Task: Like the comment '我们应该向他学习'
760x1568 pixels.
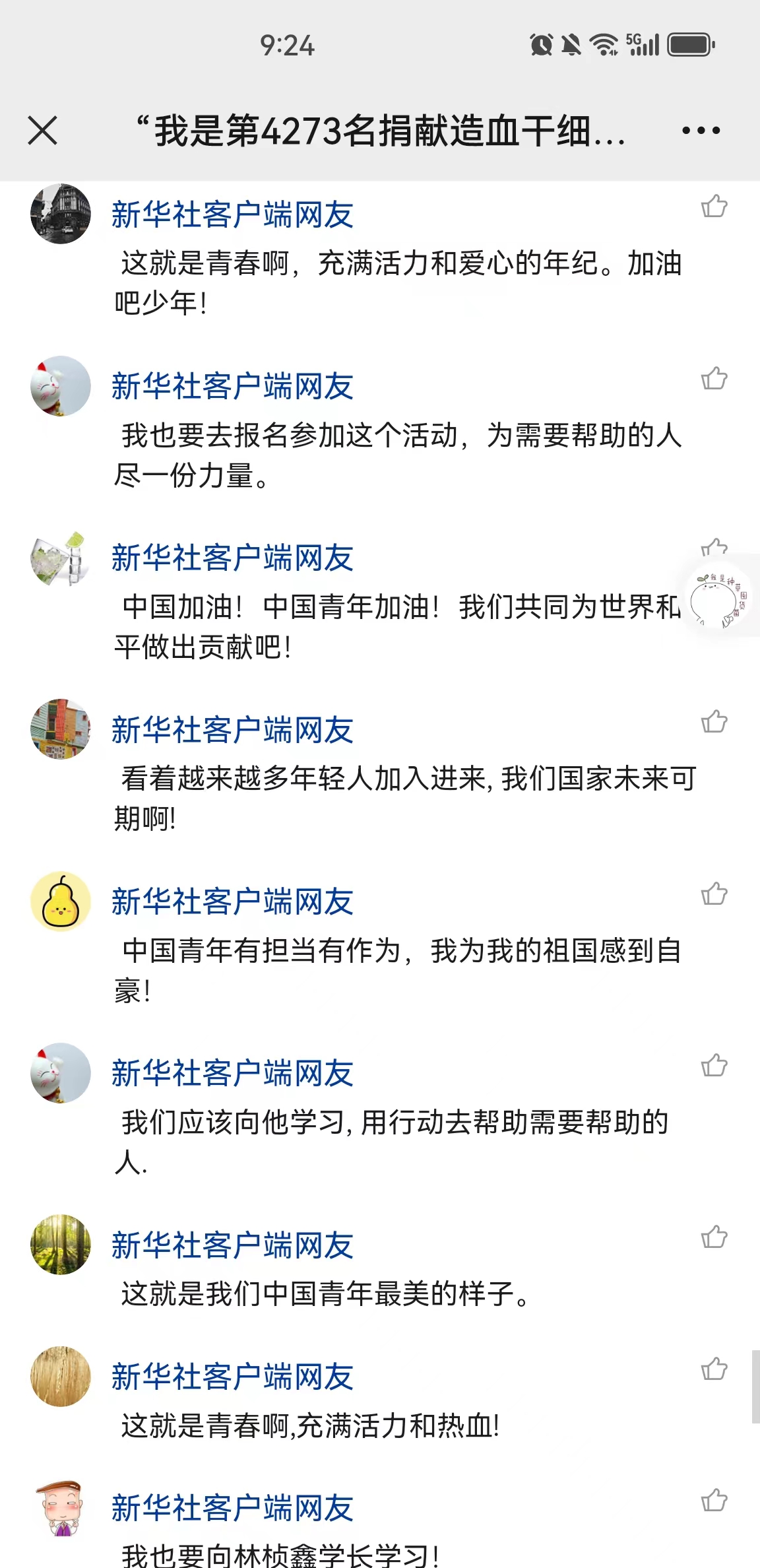Action: pos(714,1066)
